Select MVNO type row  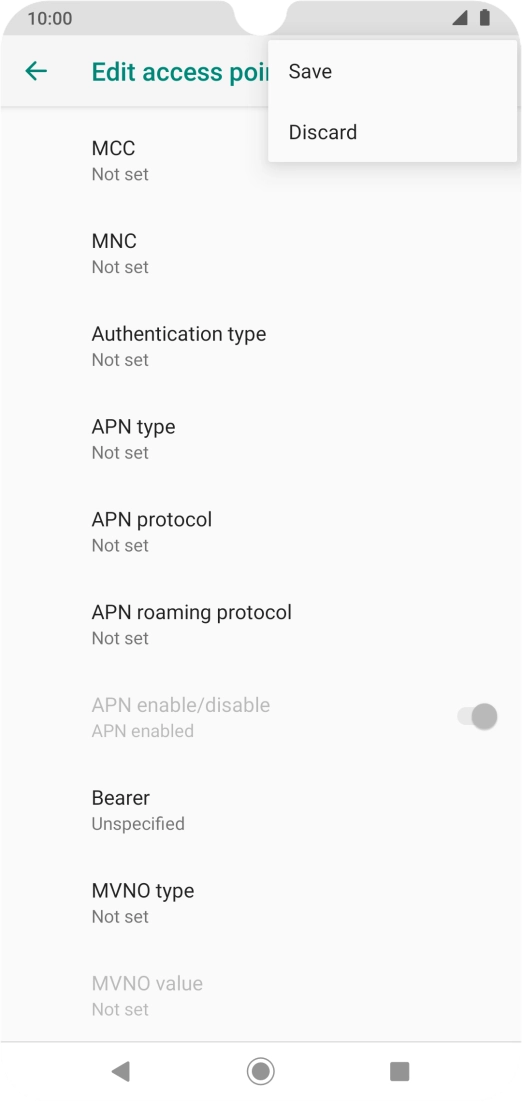click(261, 902)
